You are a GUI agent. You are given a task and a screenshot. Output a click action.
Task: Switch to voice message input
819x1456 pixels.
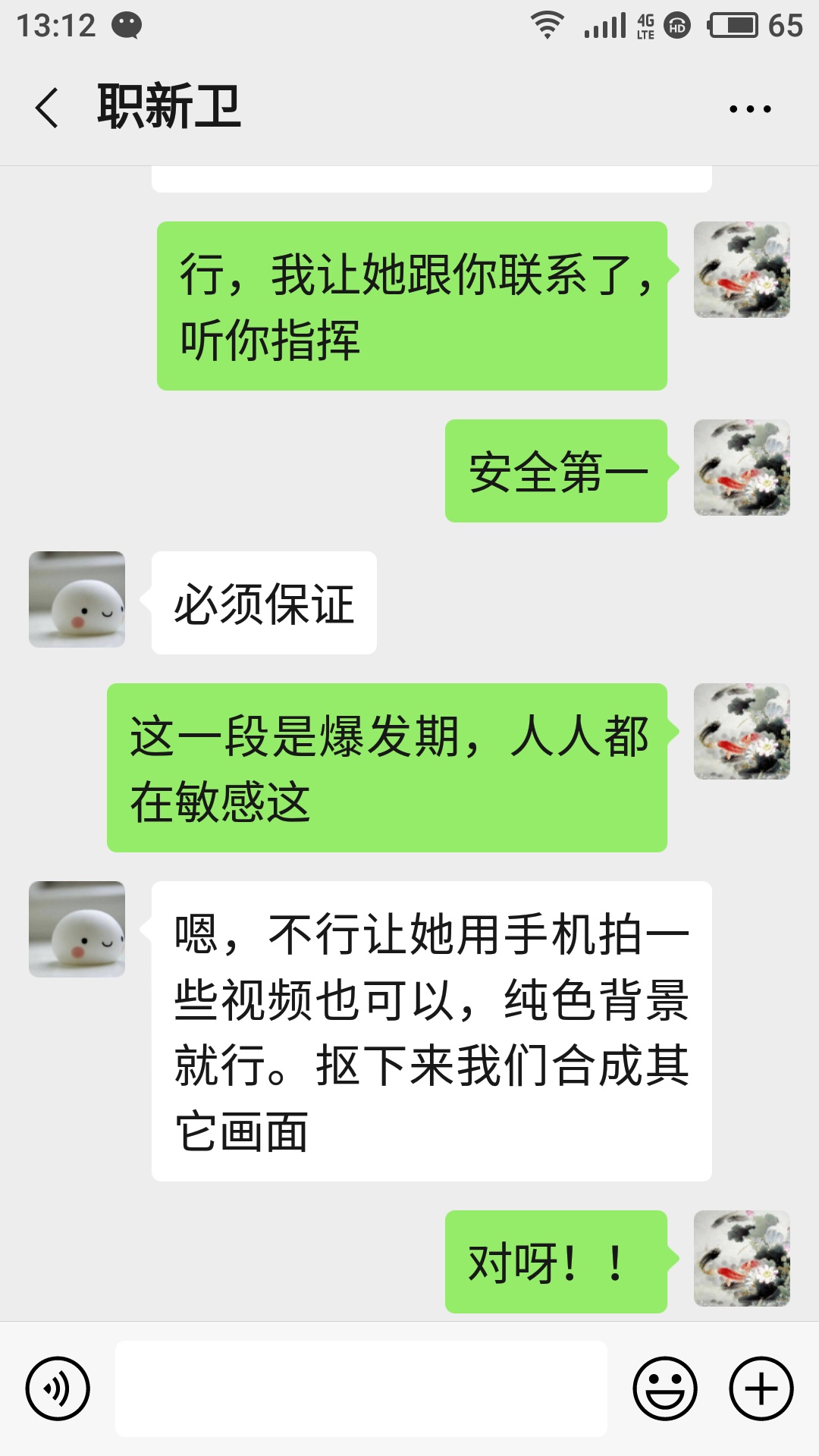click(x=58, y=1389)
